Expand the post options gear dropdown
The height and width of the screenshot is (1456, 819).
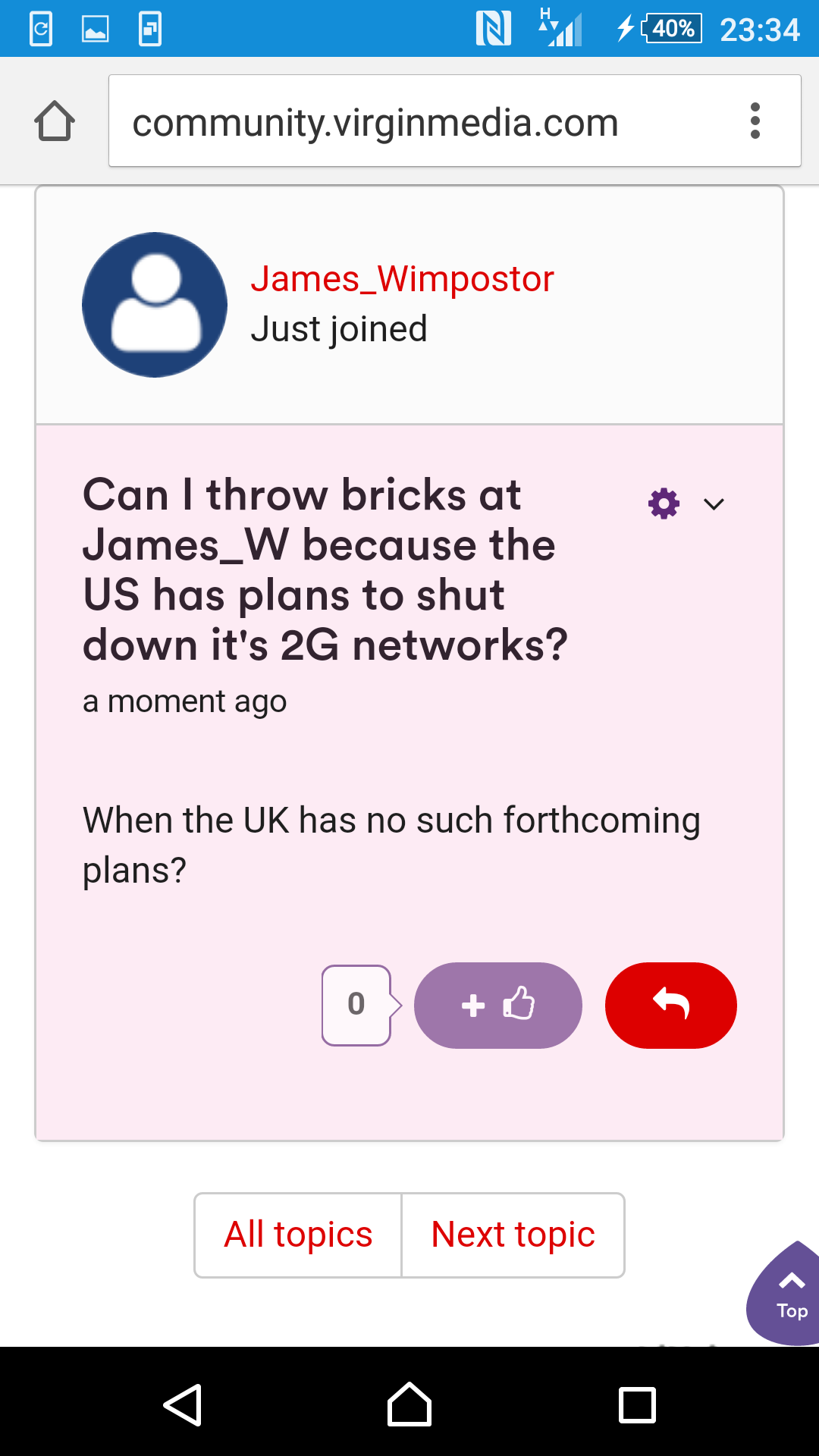click(686, 504)
